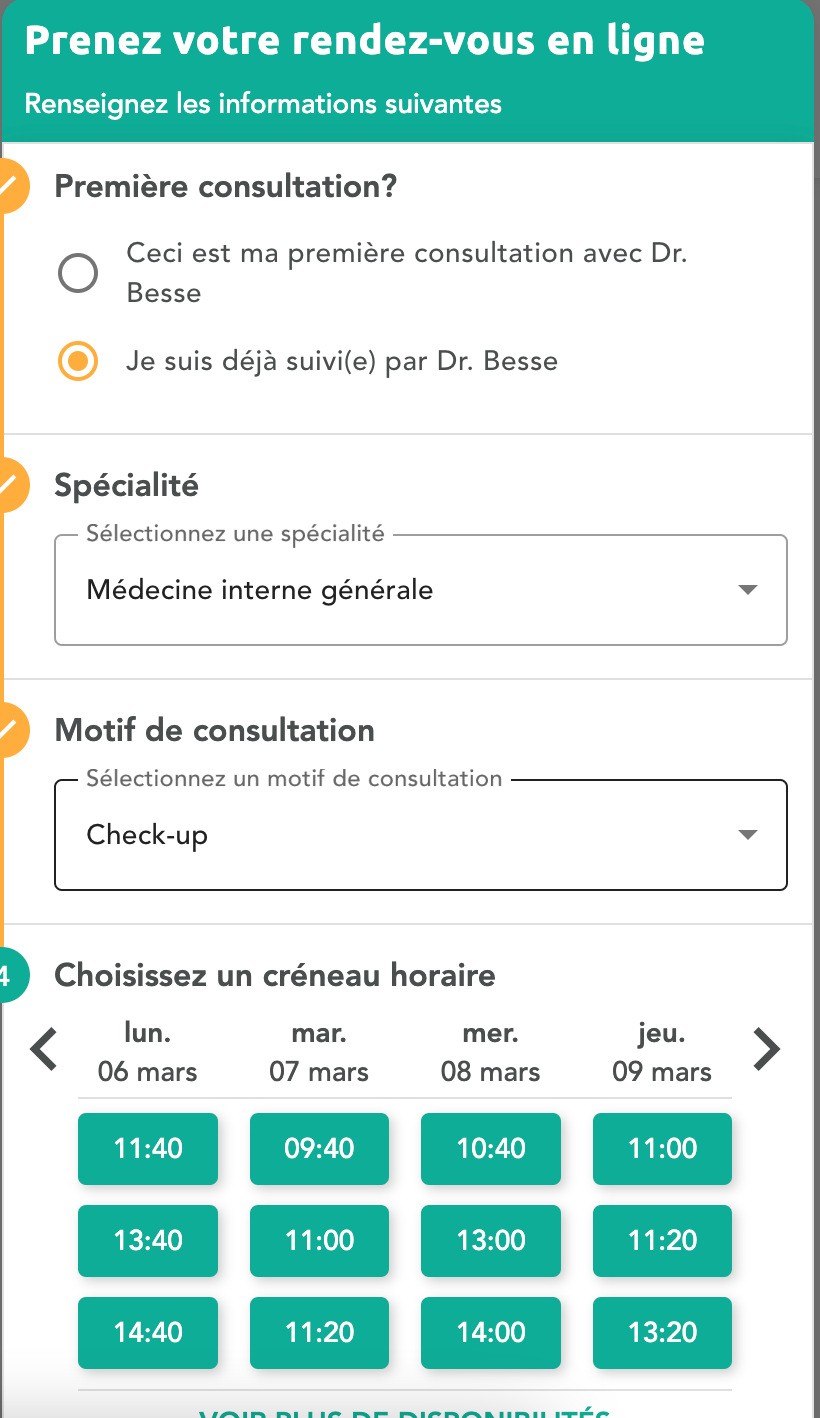
Task: Pick the 13:20 slot on jeu. 09 mars
Action: [662, 1332]
